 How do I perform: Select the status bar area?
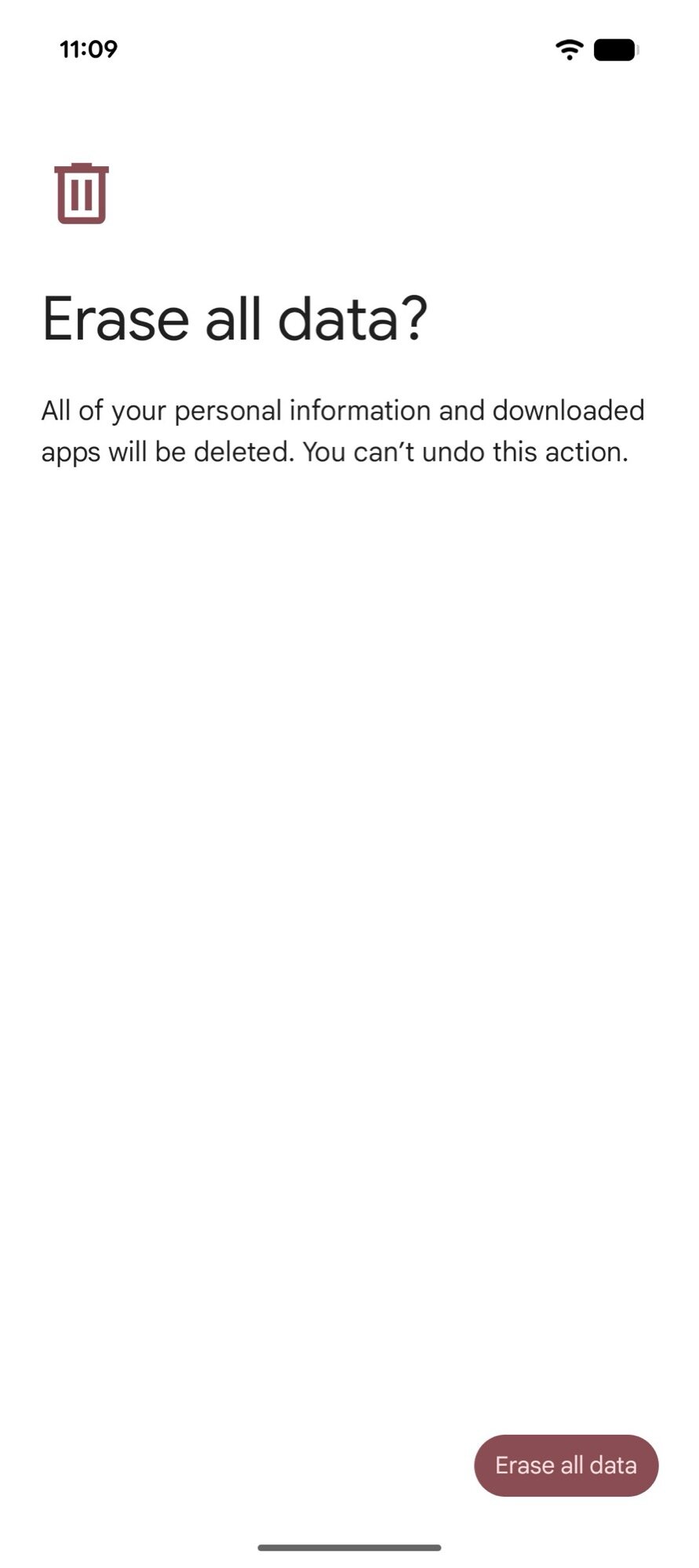[349, 49]
